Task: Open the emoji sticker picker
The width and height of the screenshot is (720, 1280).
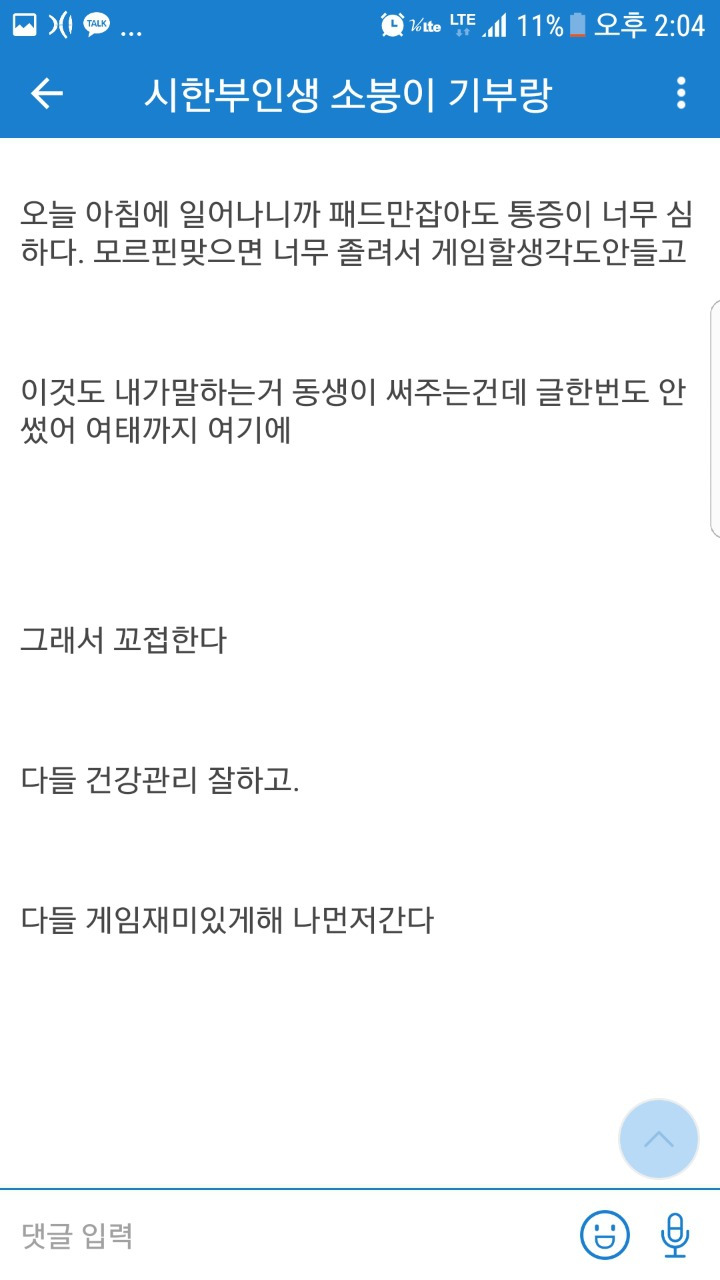Action: tap(605, 1235)
